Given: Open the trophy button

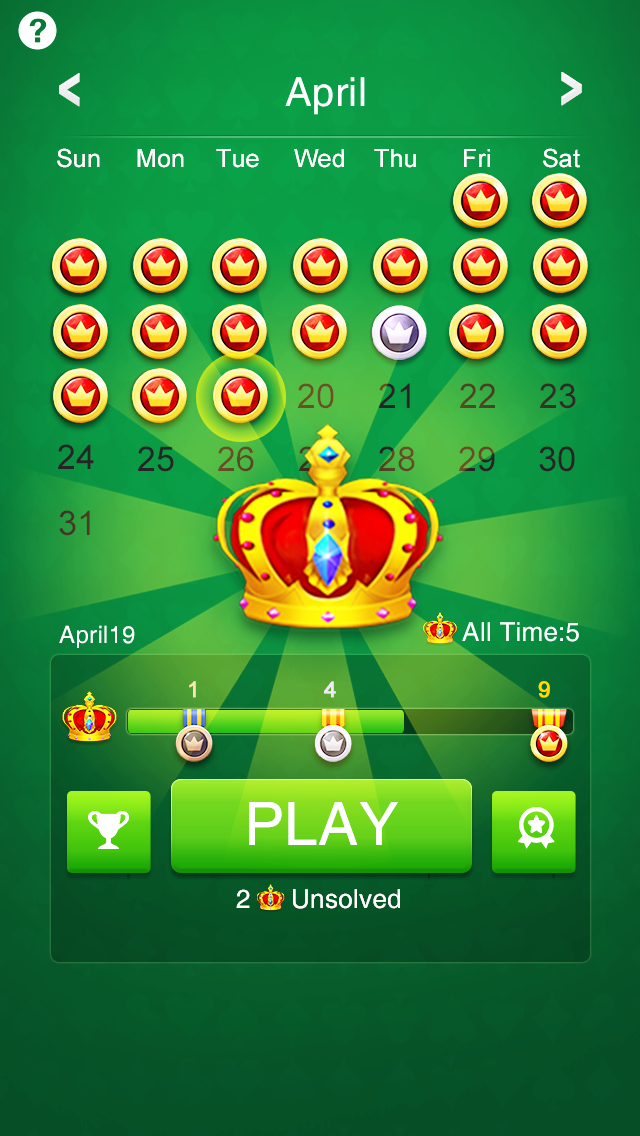Looking at the screenshot, I should click(x=109, y=831).
